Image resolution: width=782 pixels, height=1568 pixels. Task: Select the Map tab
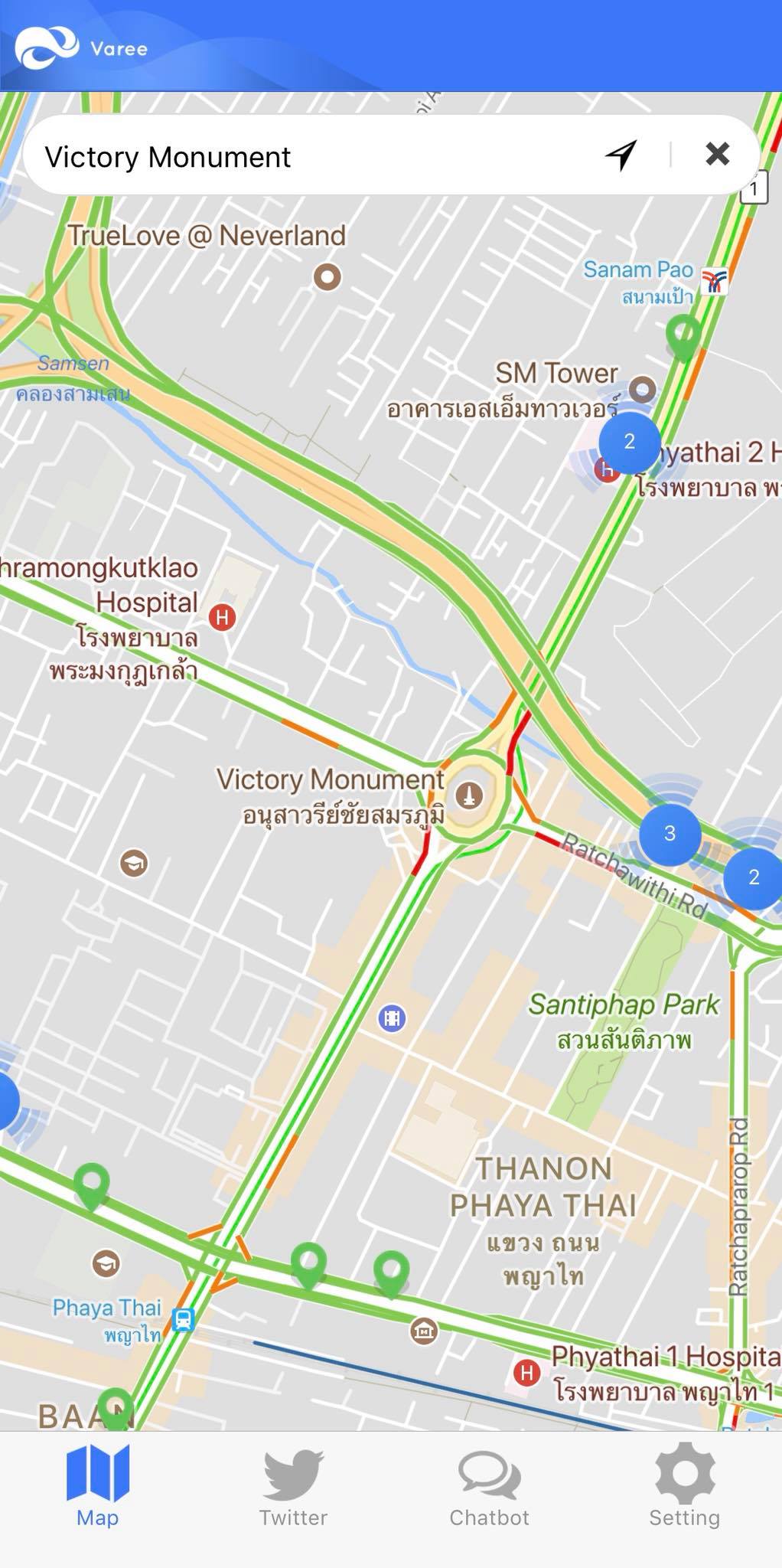click(97, 1485)
